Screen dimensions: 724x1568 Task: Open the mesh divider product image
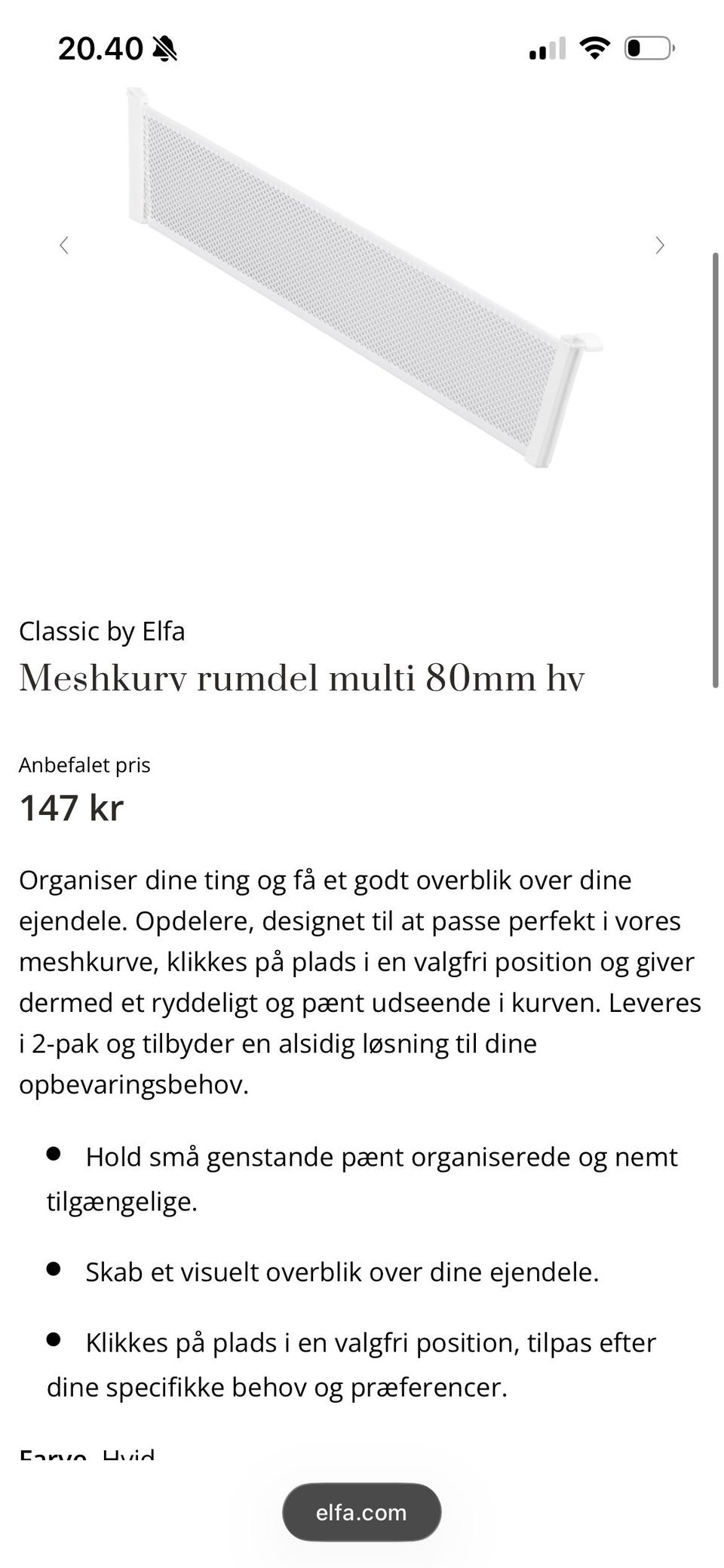point(365,278)
